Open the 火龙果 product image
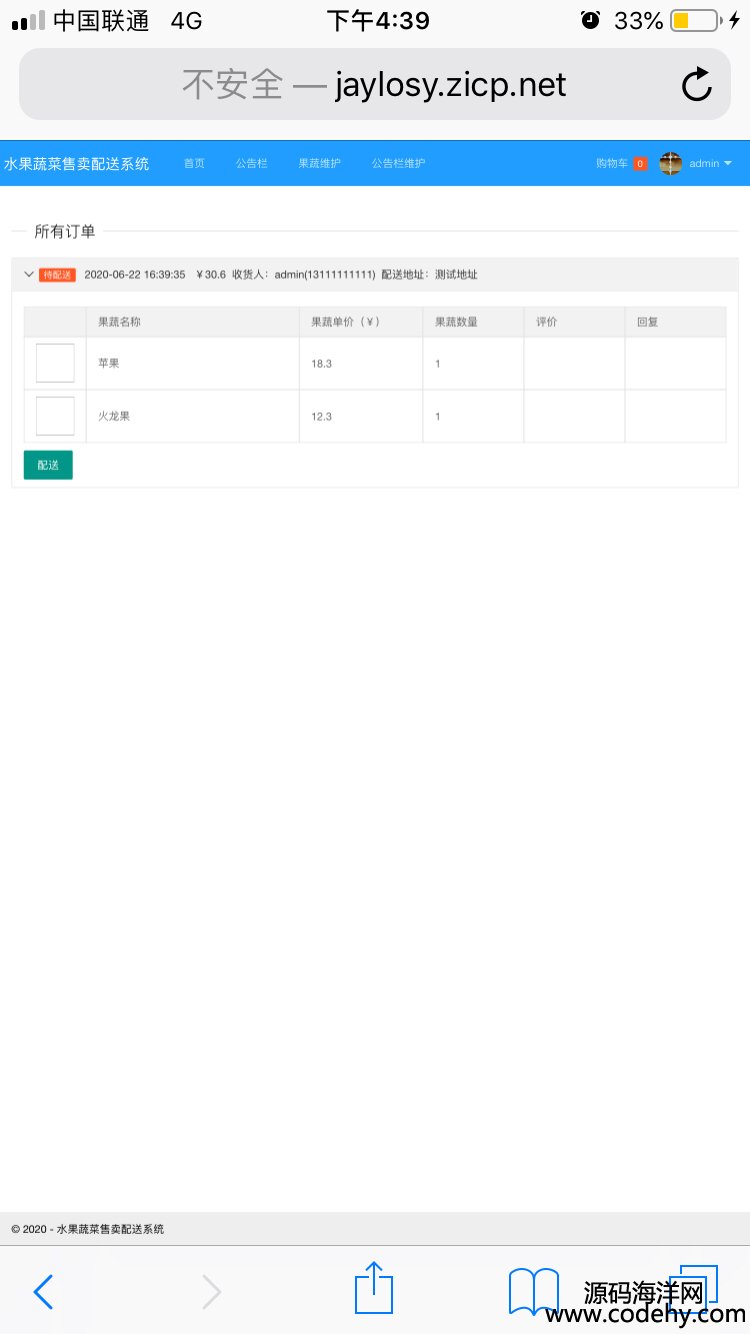Viewport: 750px width, 1334px height. (x=55, y=416)
